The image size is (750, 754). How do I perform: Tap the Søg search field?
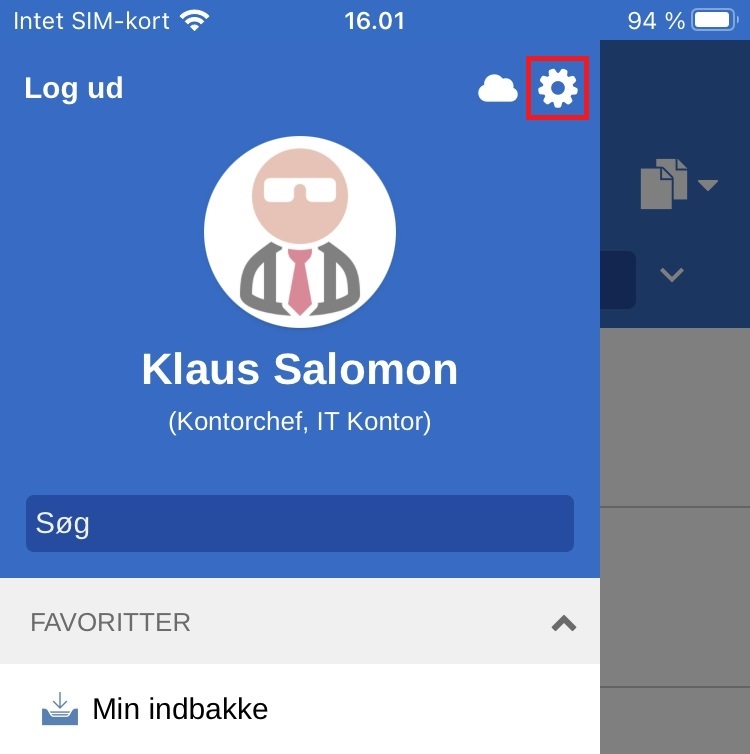click(x=300, y=523)
